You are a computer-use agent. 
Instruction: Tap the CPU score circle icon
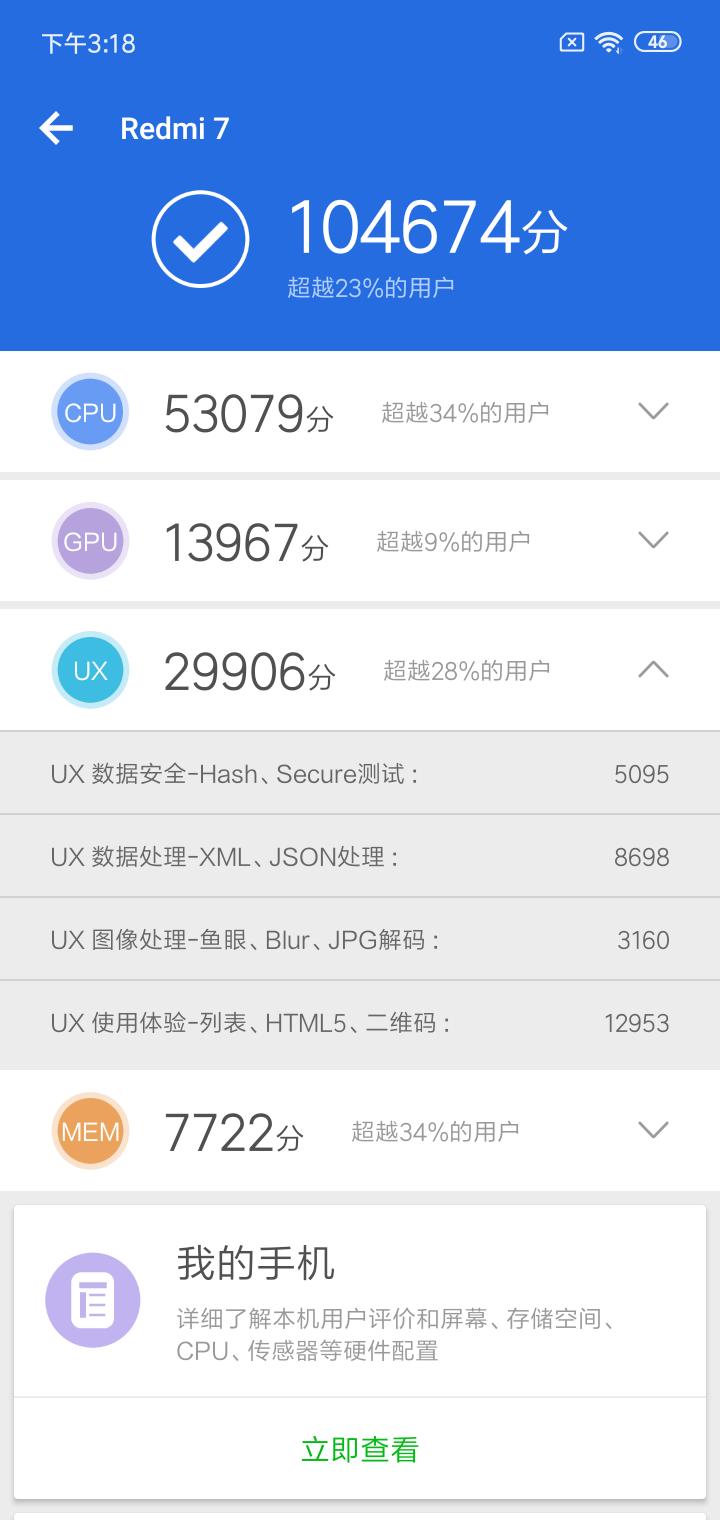tap(90, 411)
